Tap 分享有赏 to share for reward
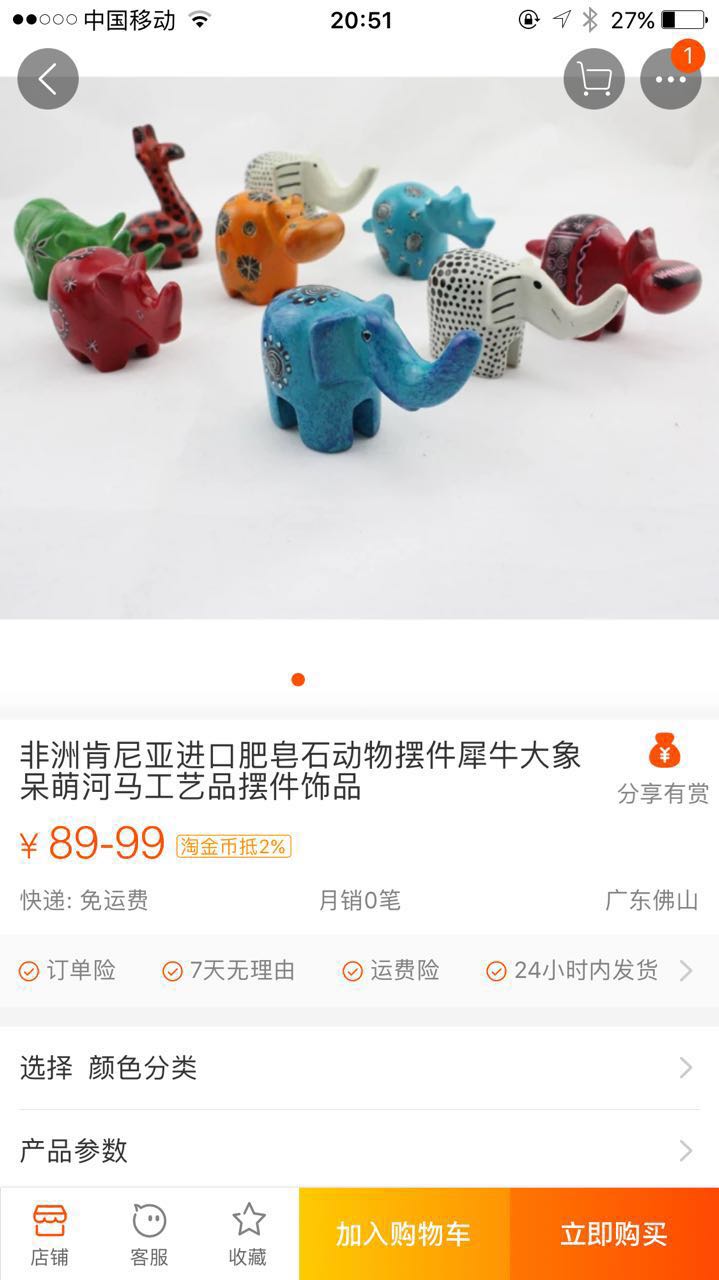The width and height of the screenshot is (719, 1280). pyautogui.click(x=663, y=768)
